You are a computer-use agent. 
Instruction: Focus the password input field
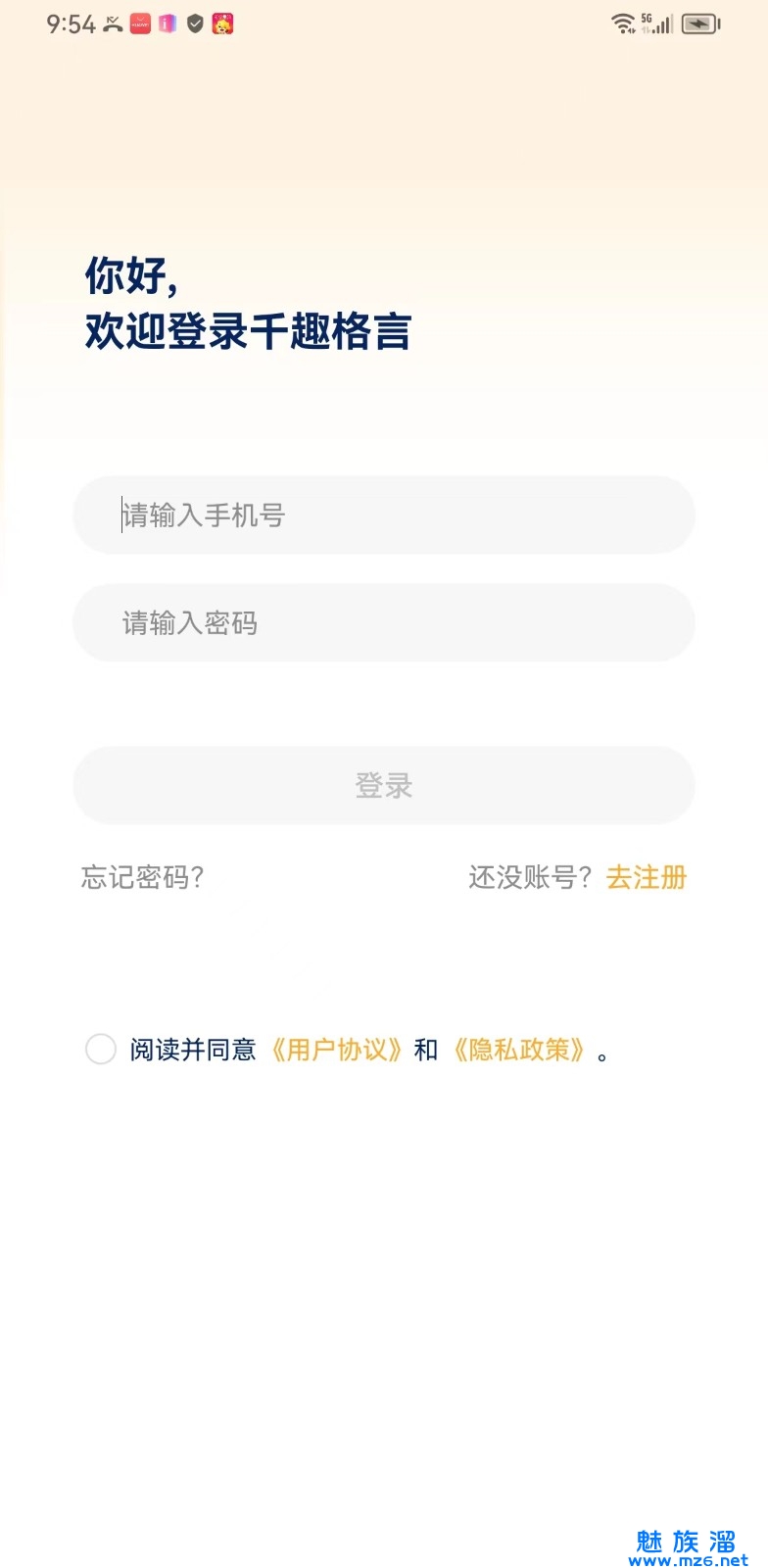[x=384, y=623]
